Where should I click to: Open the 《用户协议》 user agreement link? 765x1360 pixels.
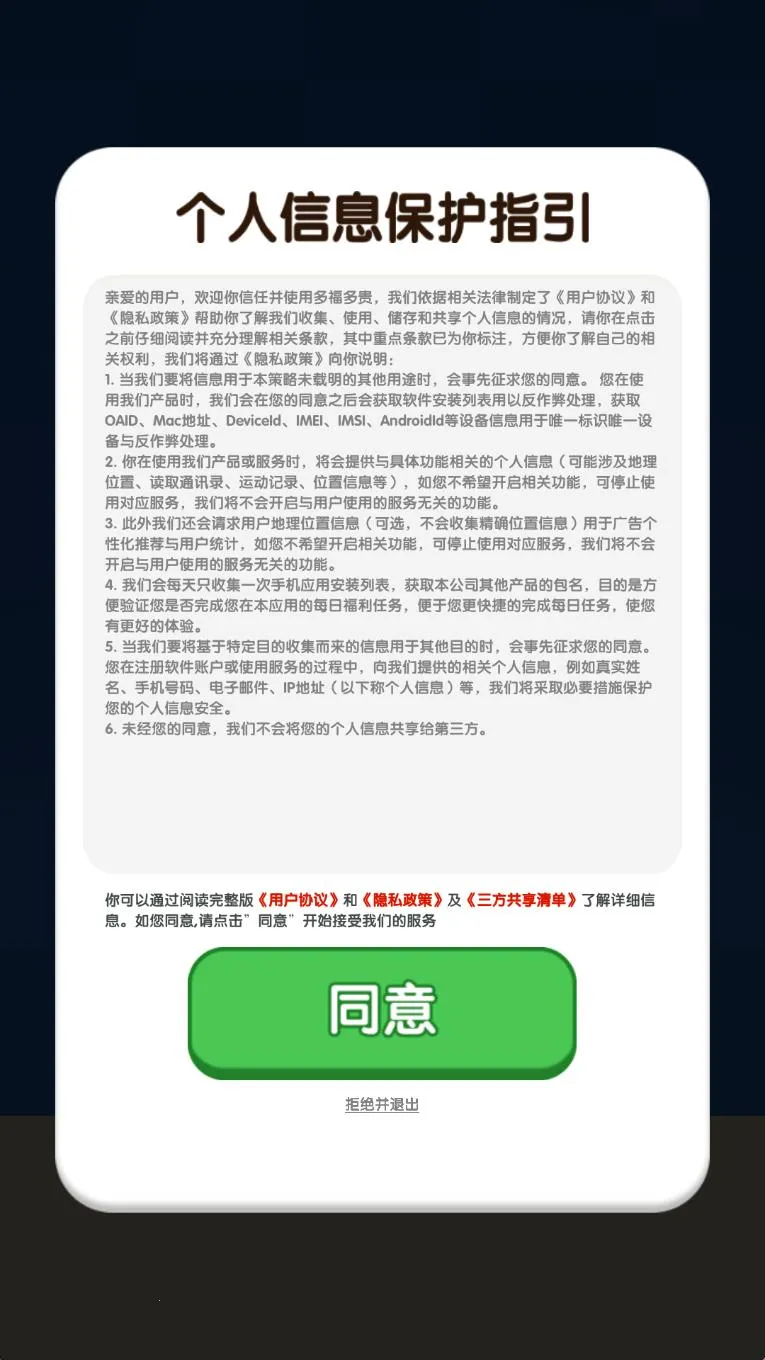pos(298,900)
